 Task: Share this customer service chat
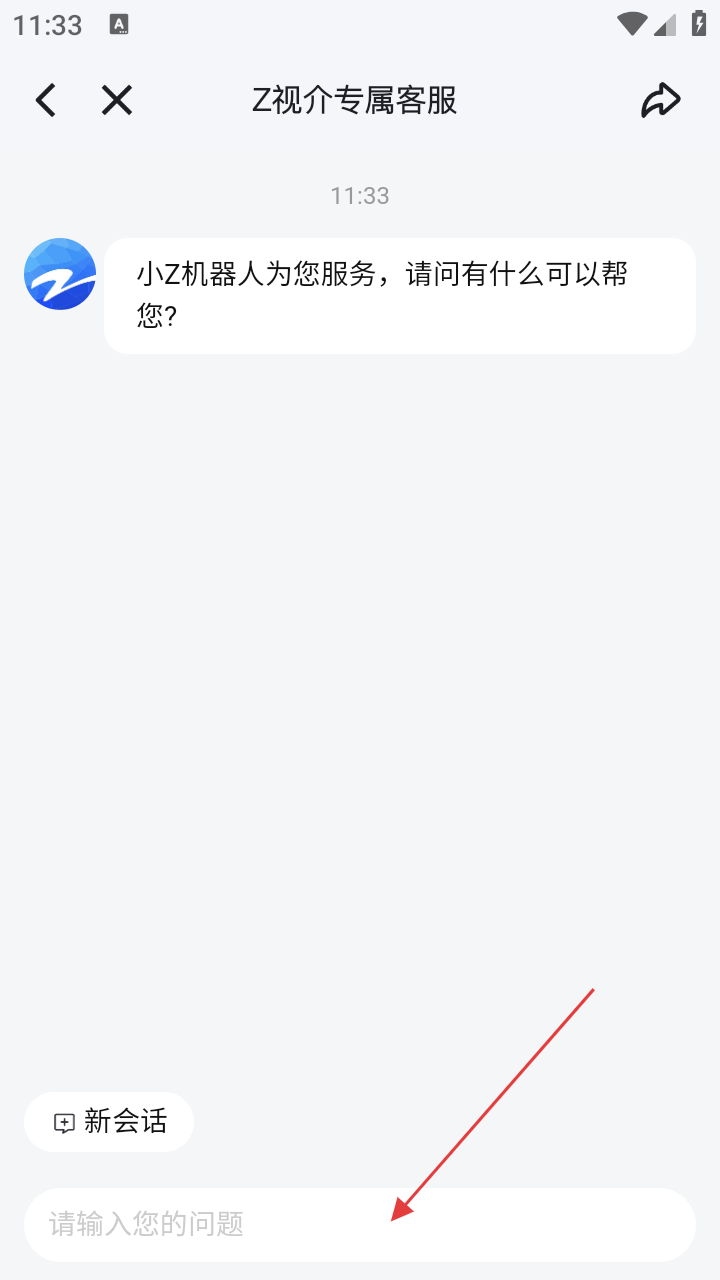[661, 101]
